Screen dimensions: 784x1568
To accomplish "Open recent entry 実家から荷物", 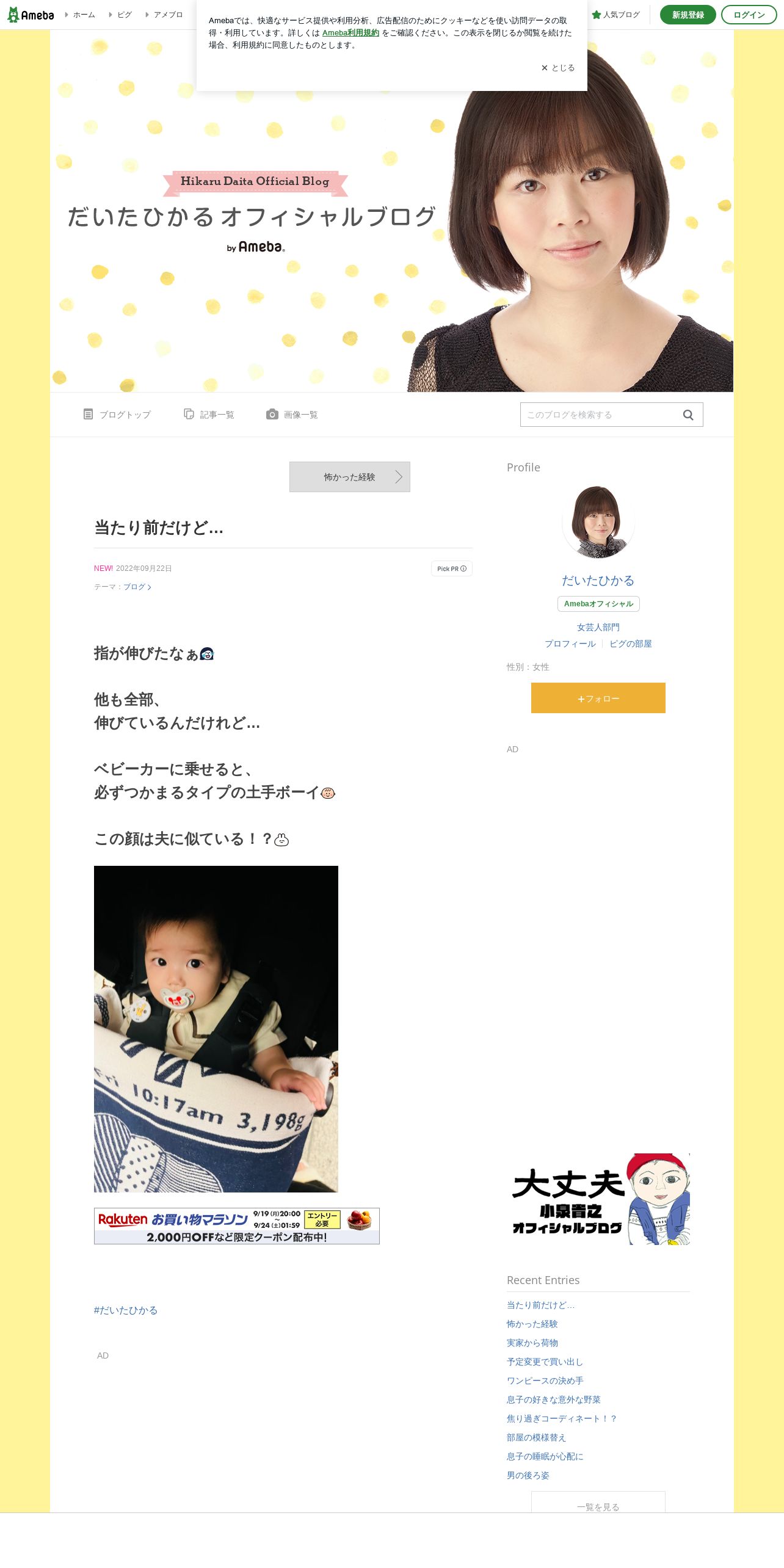I will coord(532,1343).
